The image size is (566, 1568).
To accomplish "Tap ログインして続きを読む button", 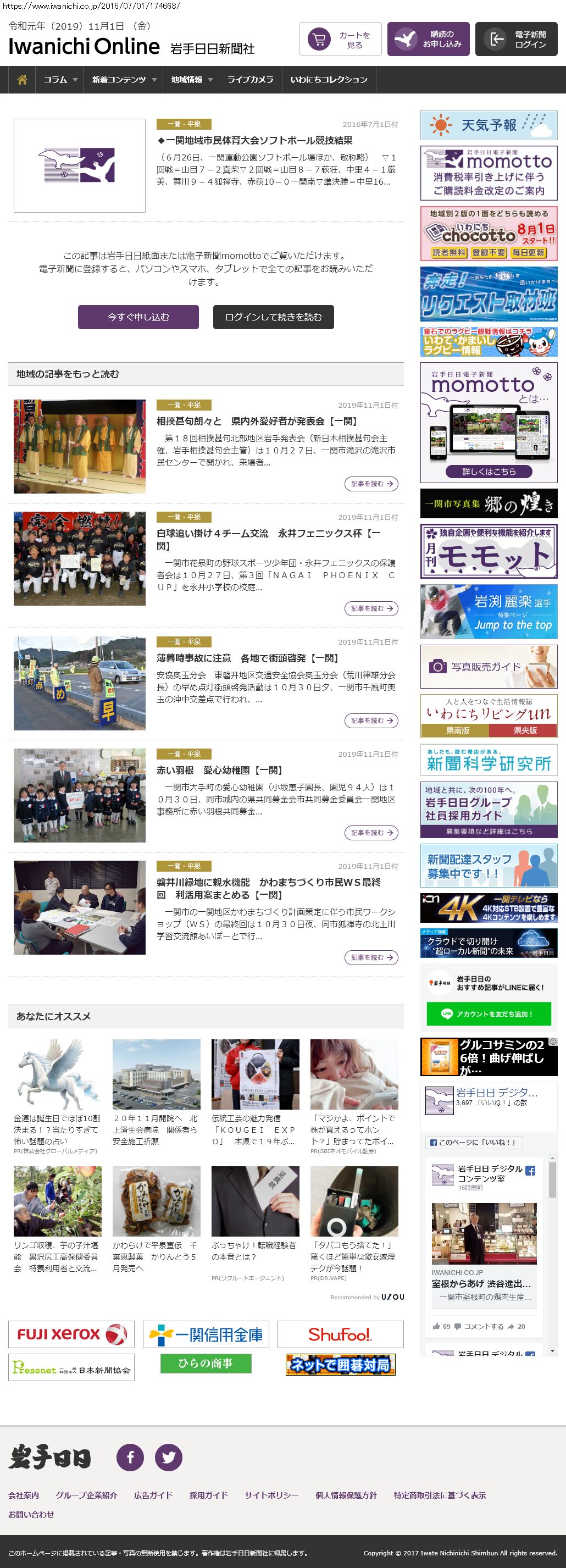I will [273, 317].
